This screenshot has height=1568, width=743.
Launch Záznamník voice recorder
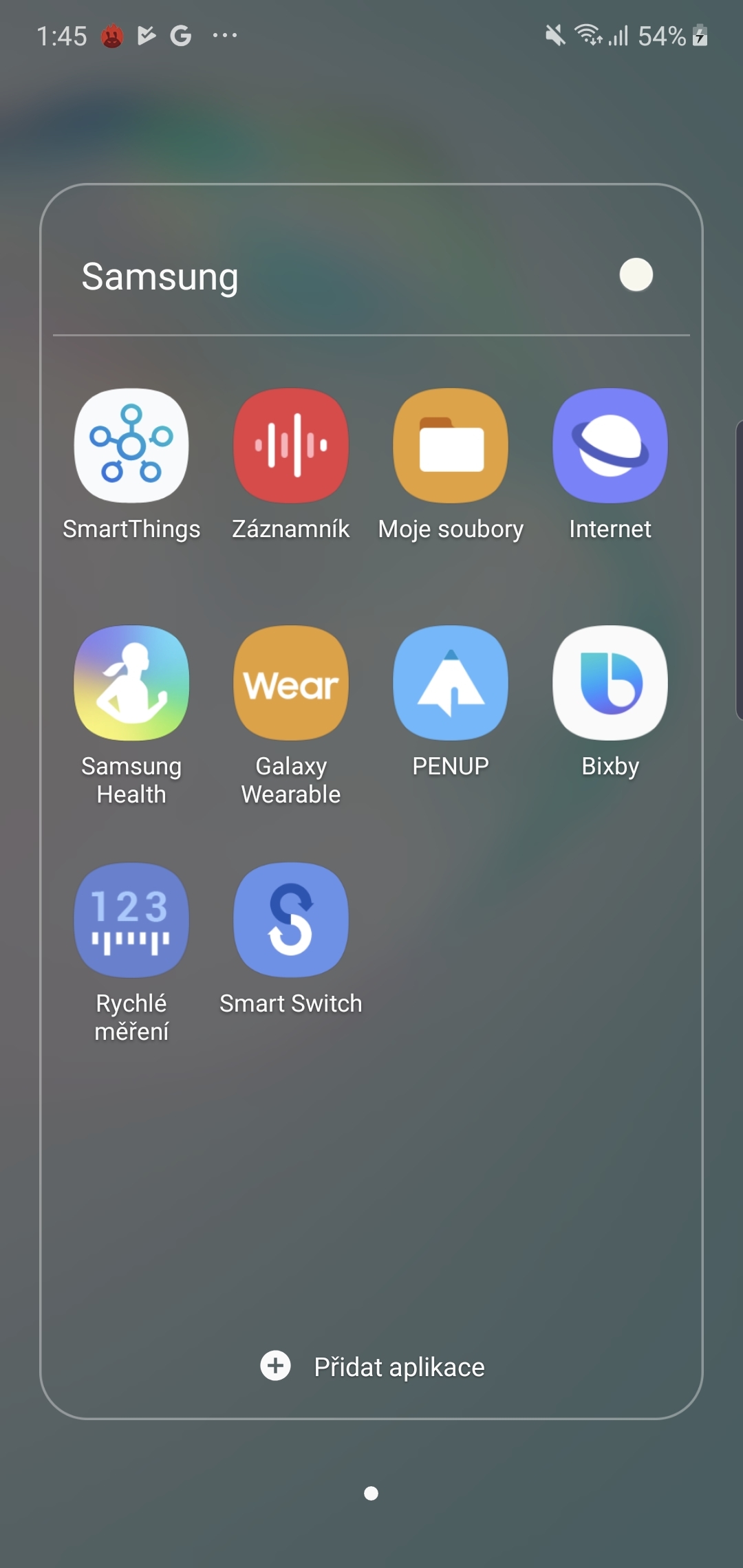pyautogui.click(x=291, y=444)
